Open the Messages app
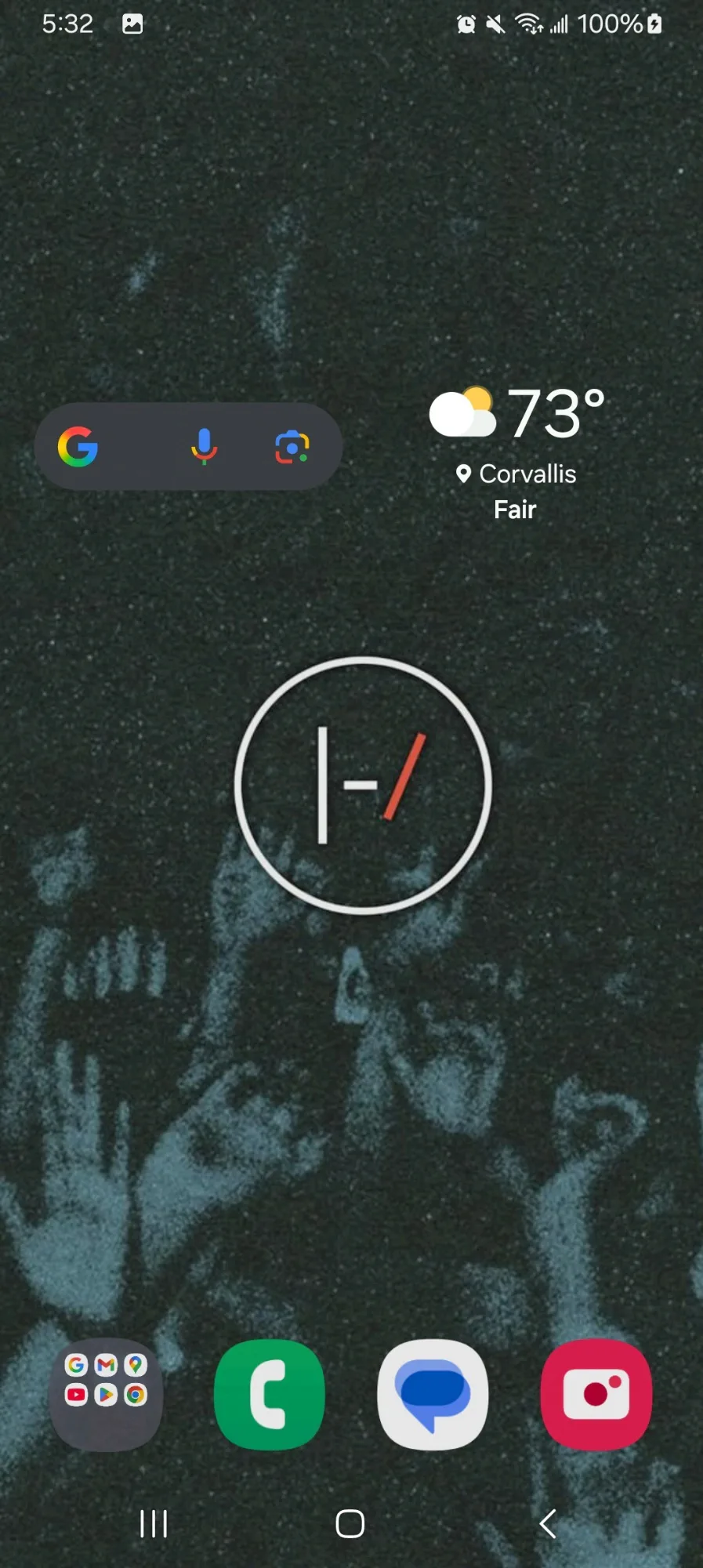Image resolution: width=703 pixels, height=1568 pixels. [433, 1394]
